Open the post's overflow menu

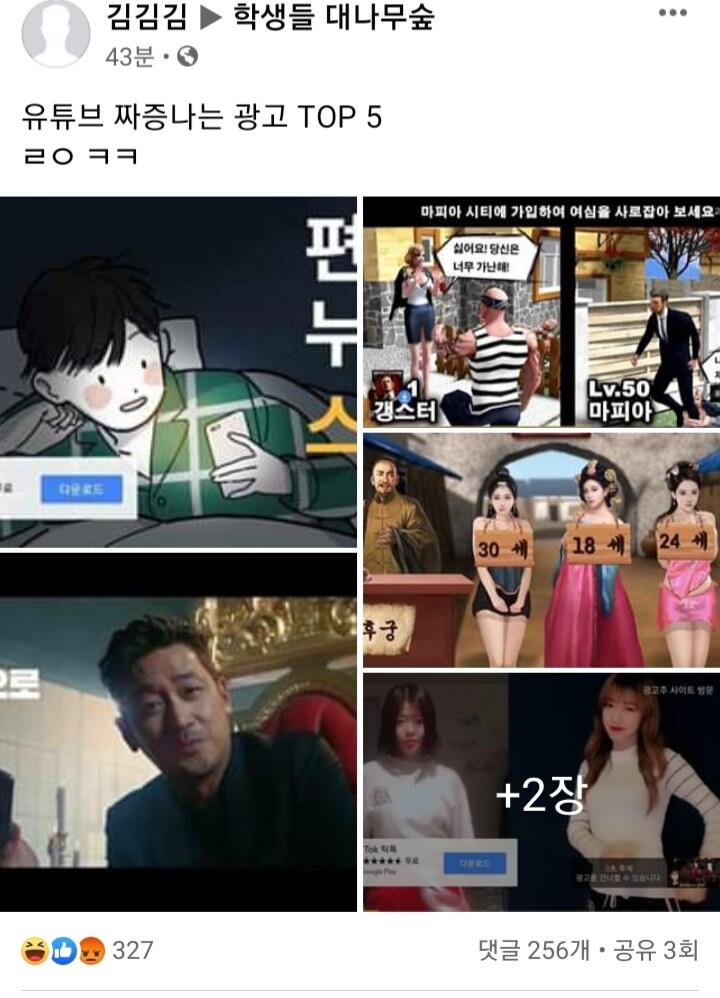coord(672,13)
